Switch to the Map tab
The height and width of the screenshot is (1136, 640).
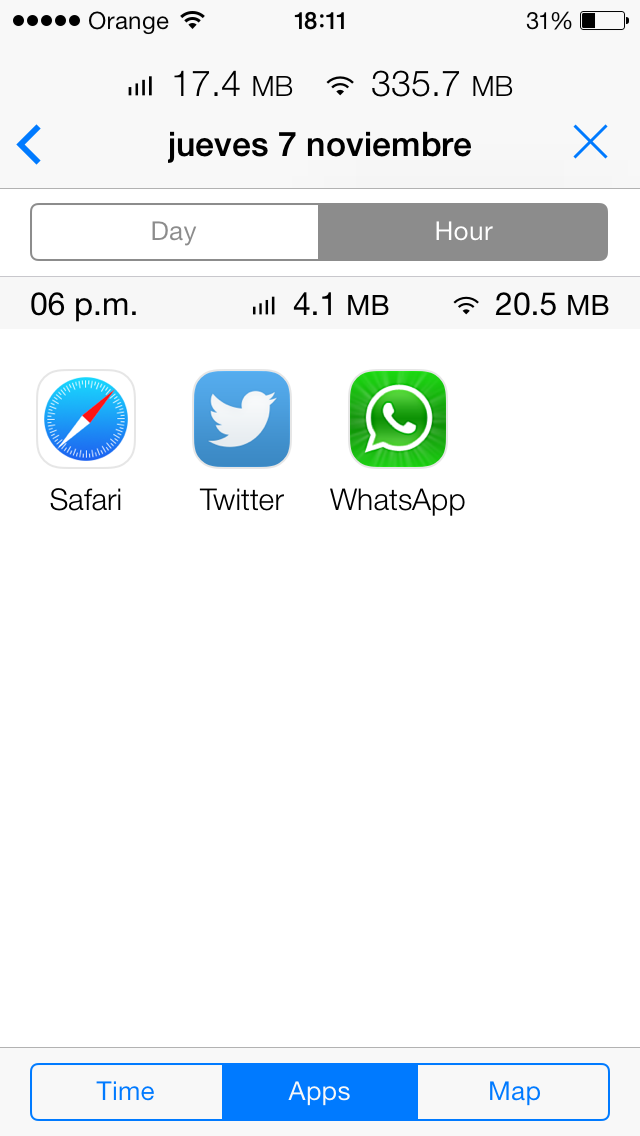coord(514,1091)
